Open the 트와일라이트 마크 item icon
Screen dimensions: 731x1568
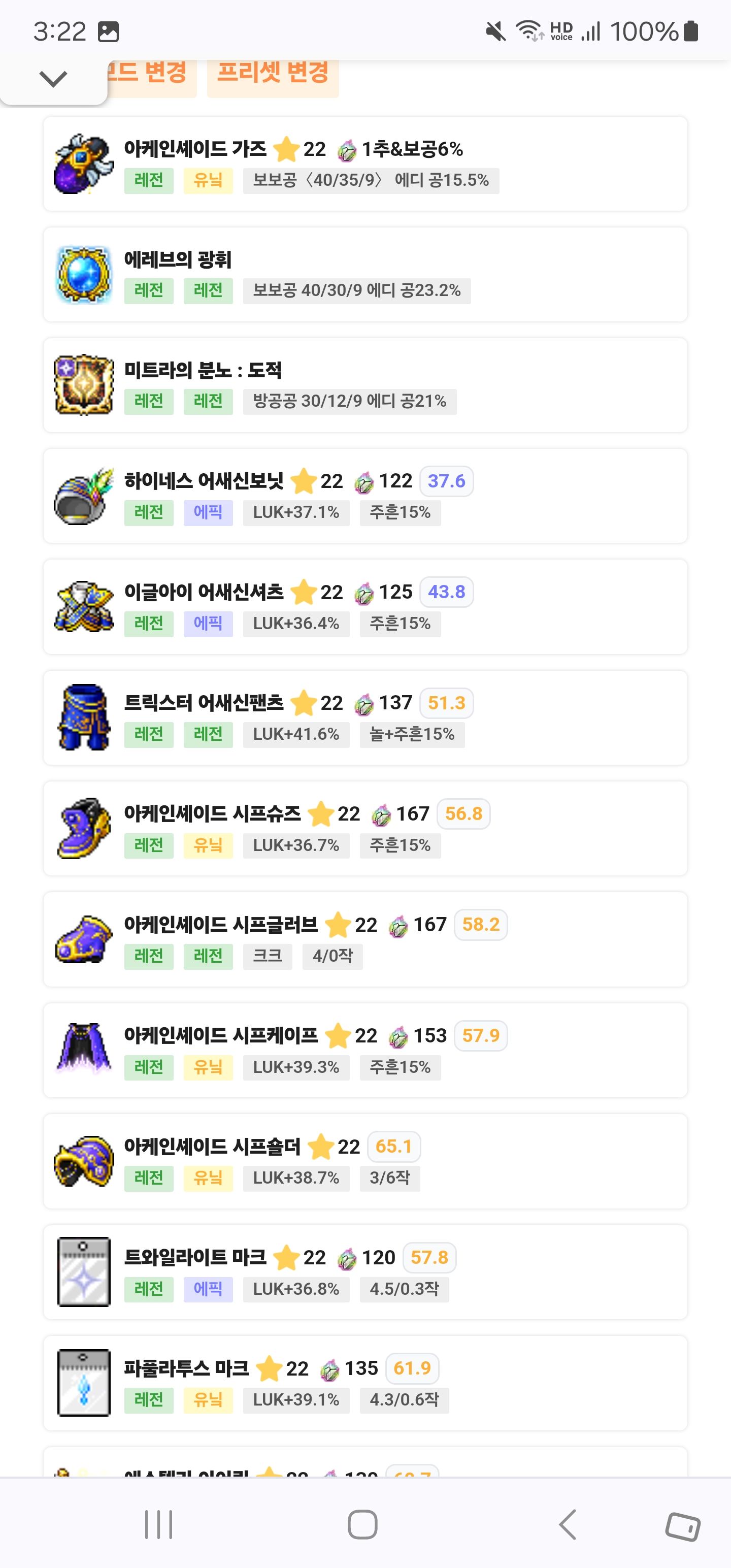tap(84, 1271)
